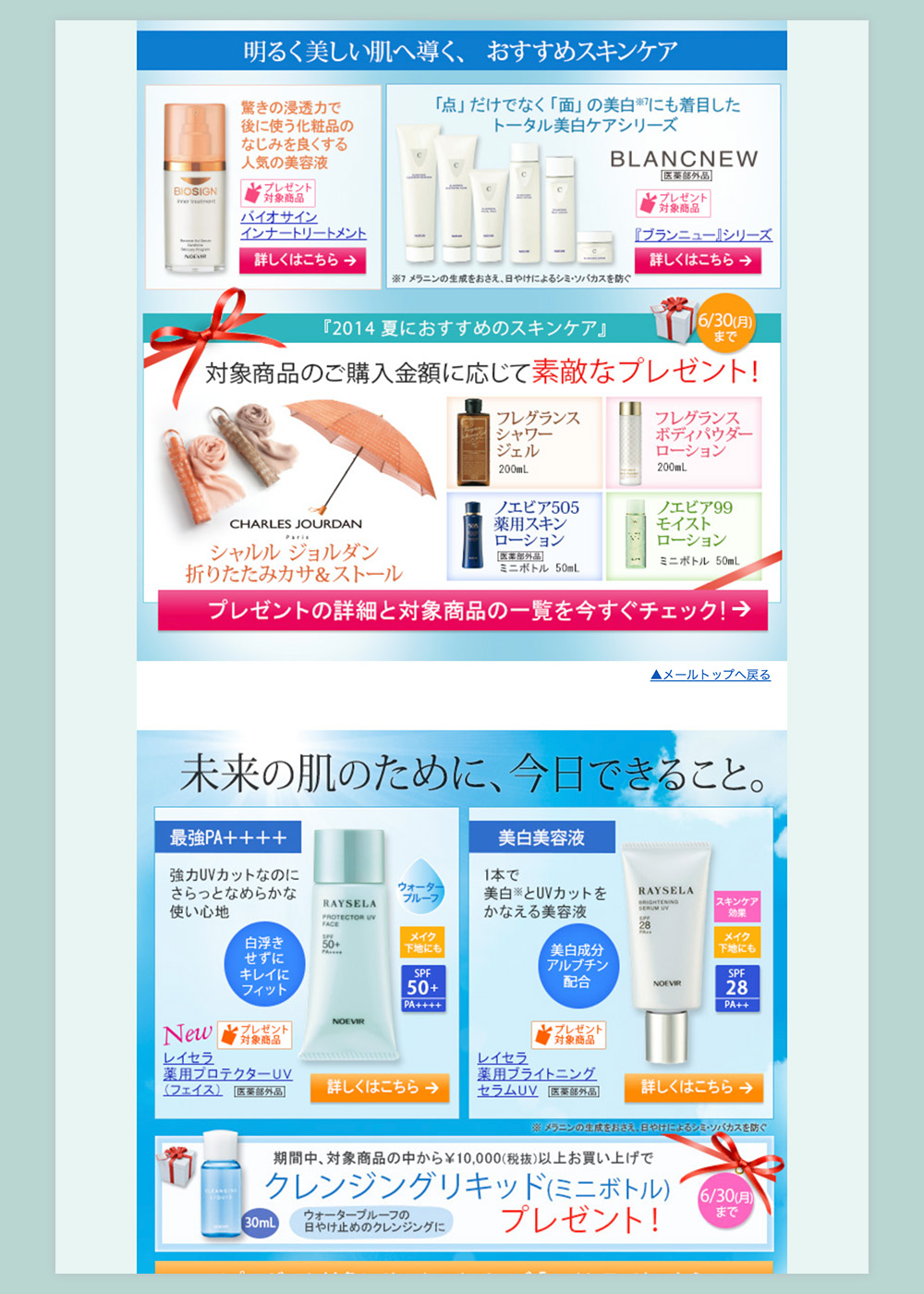Go back via the メールトップへ戻る link
The height and width of the screenshot is (1294, 924).
[x=710, y=675]
